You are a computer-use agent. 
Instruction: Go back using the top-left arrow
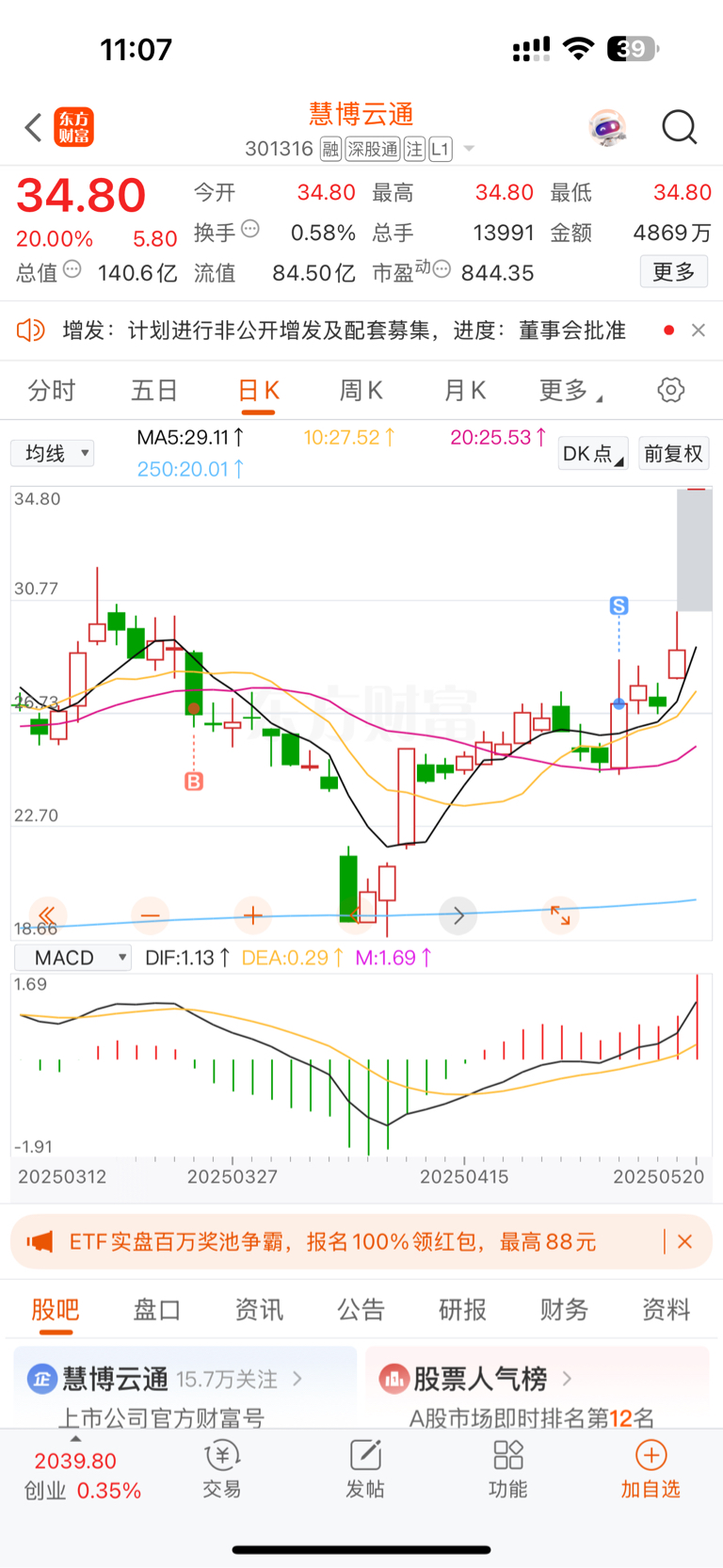click(34, 127)
